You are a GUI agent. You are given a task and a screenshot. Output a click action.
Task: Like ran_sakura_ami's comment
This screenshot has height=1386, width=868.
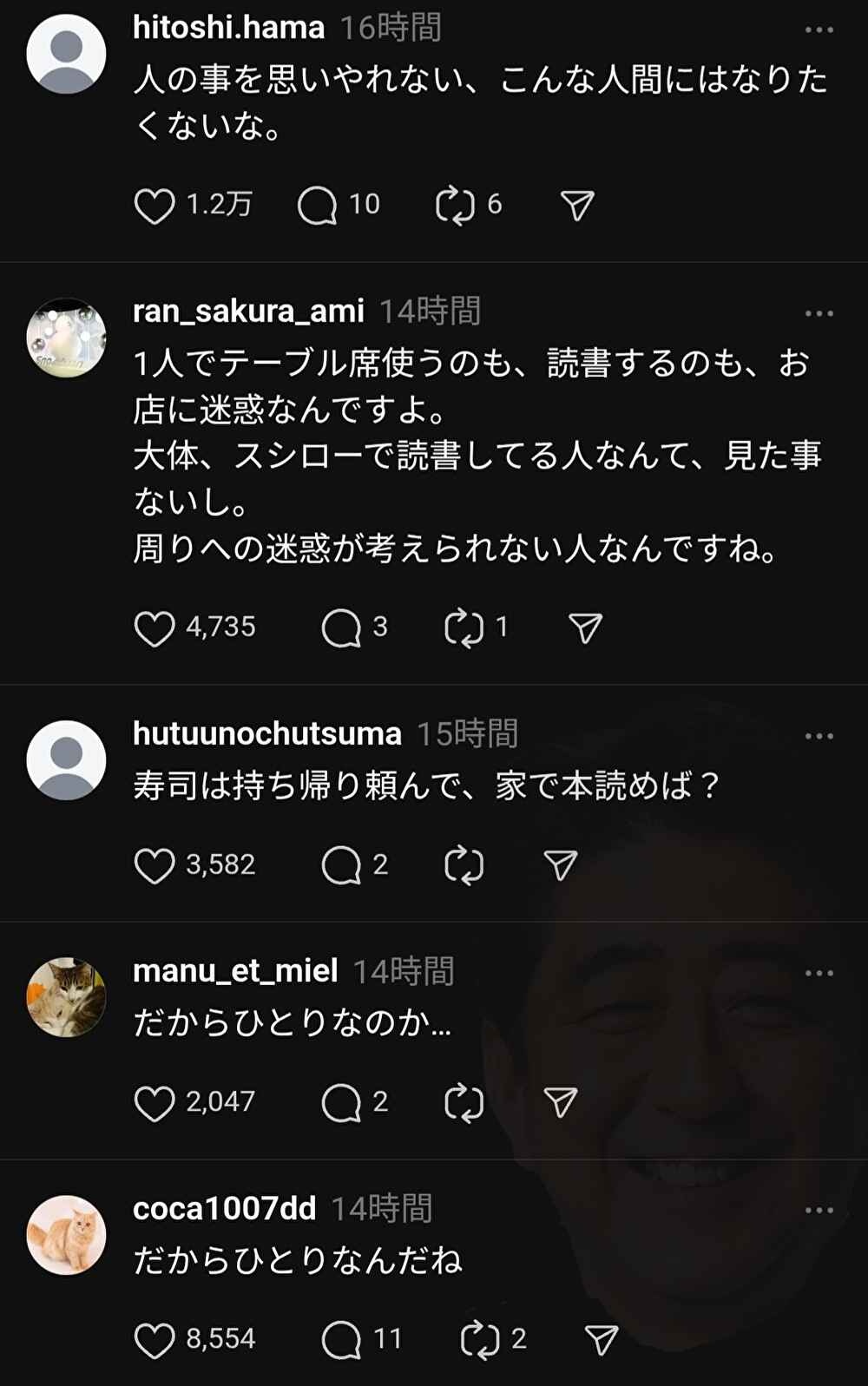coord(155,628)
